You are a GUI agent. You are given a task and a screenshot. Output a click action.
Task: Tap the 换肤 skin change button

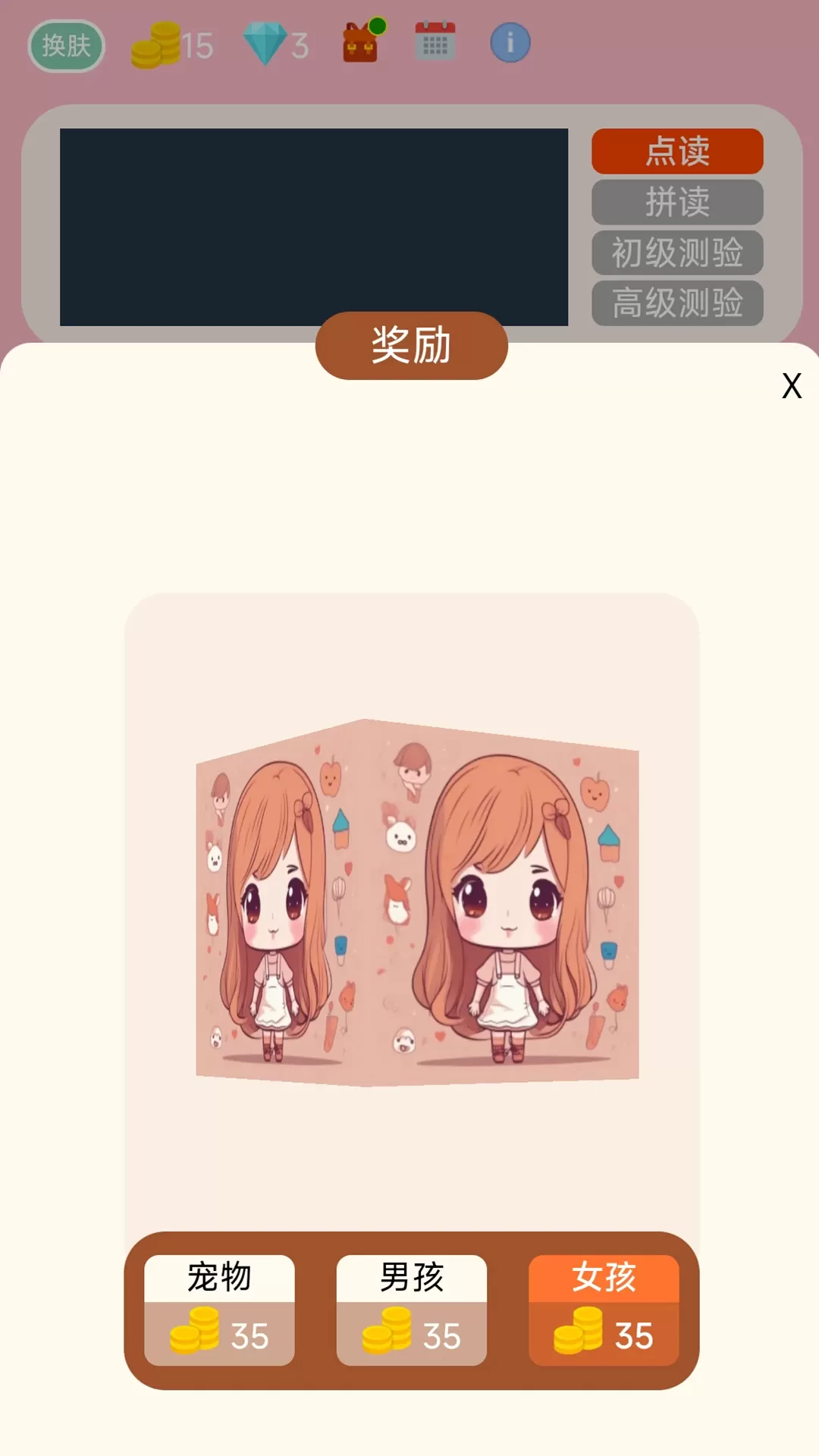[67, 45]
